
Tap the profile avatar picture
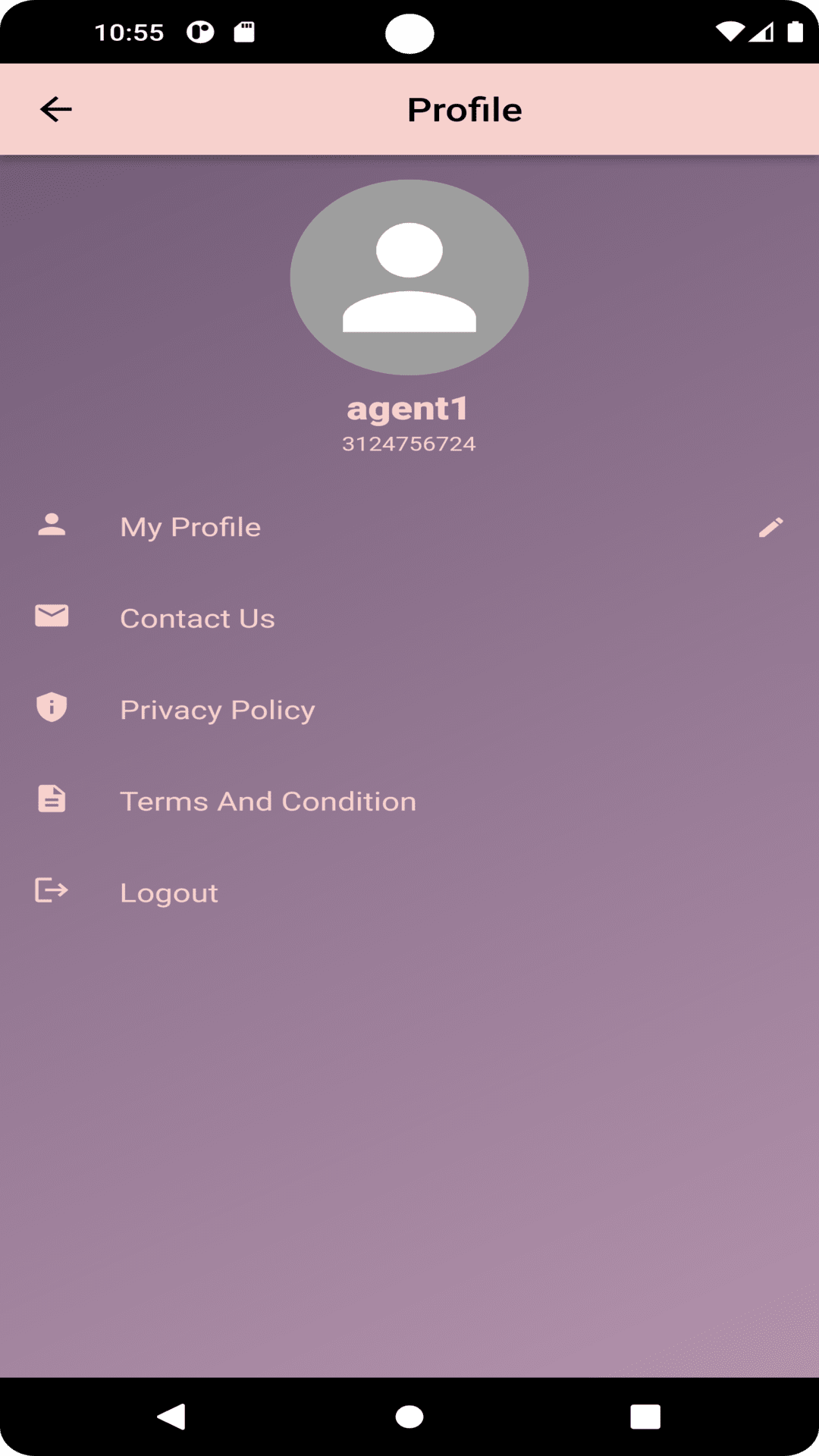pos(409,278)
